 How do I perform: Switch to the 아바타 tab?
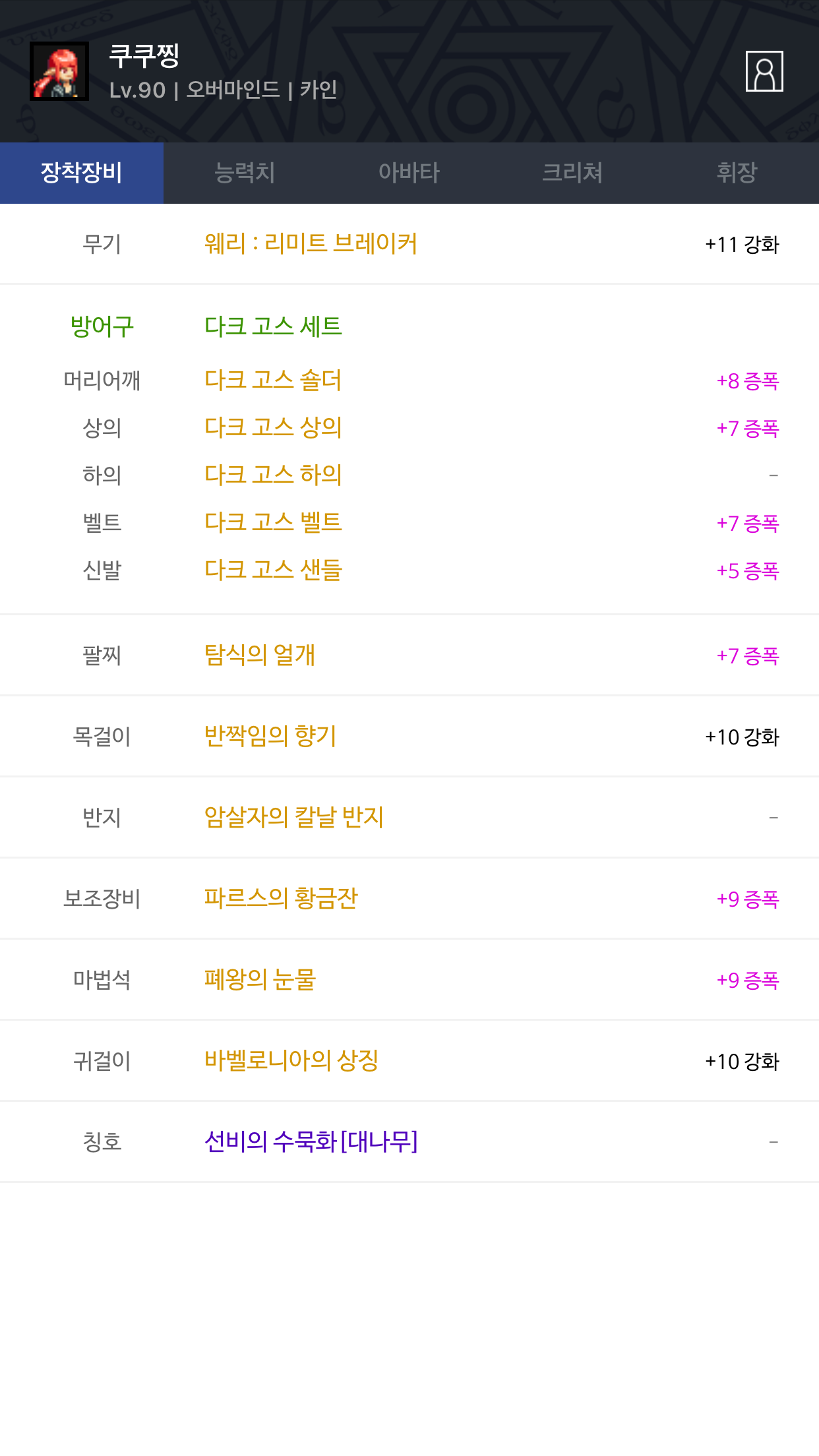pyautogui.click(x=409, y=173)
